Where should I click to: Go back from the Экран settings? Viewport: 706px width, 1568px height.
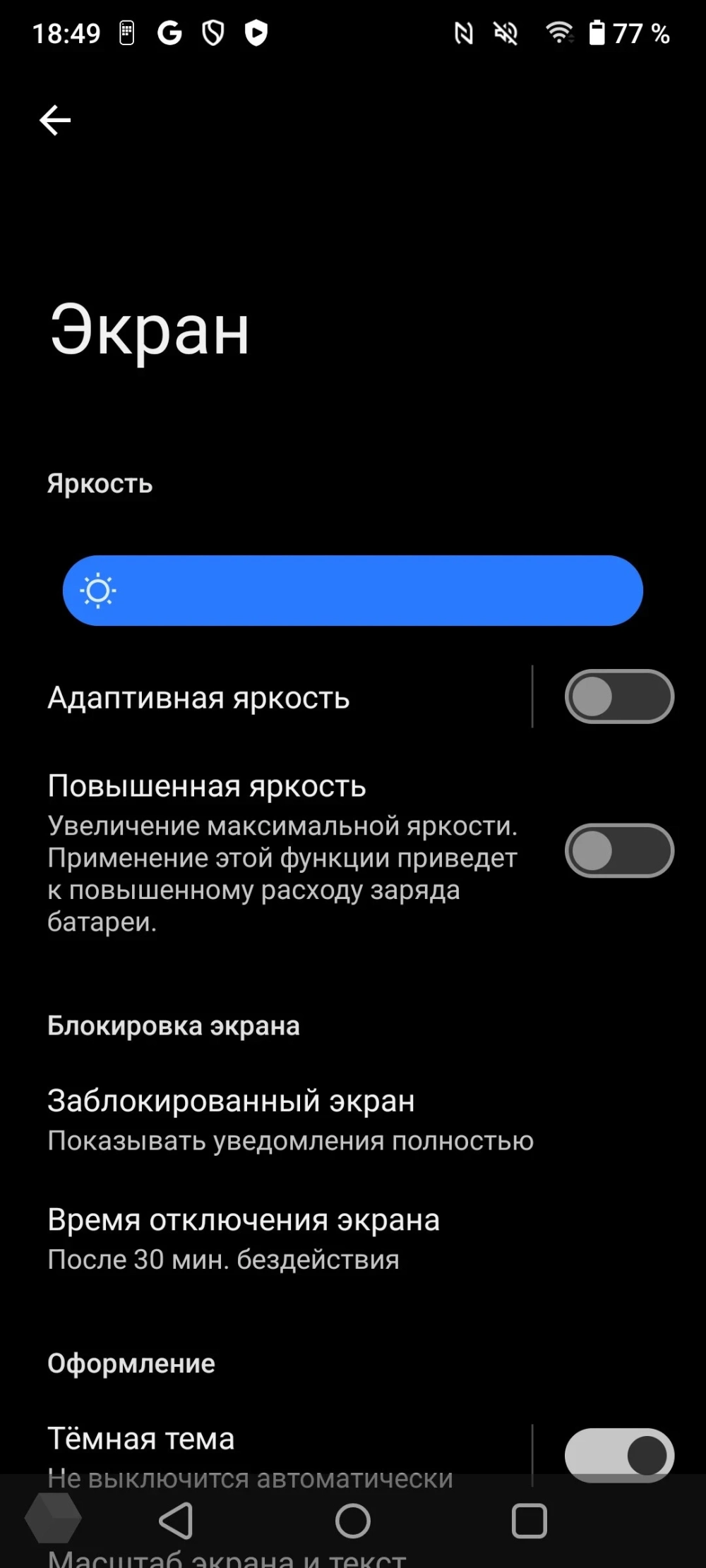(x=55, y=120)
